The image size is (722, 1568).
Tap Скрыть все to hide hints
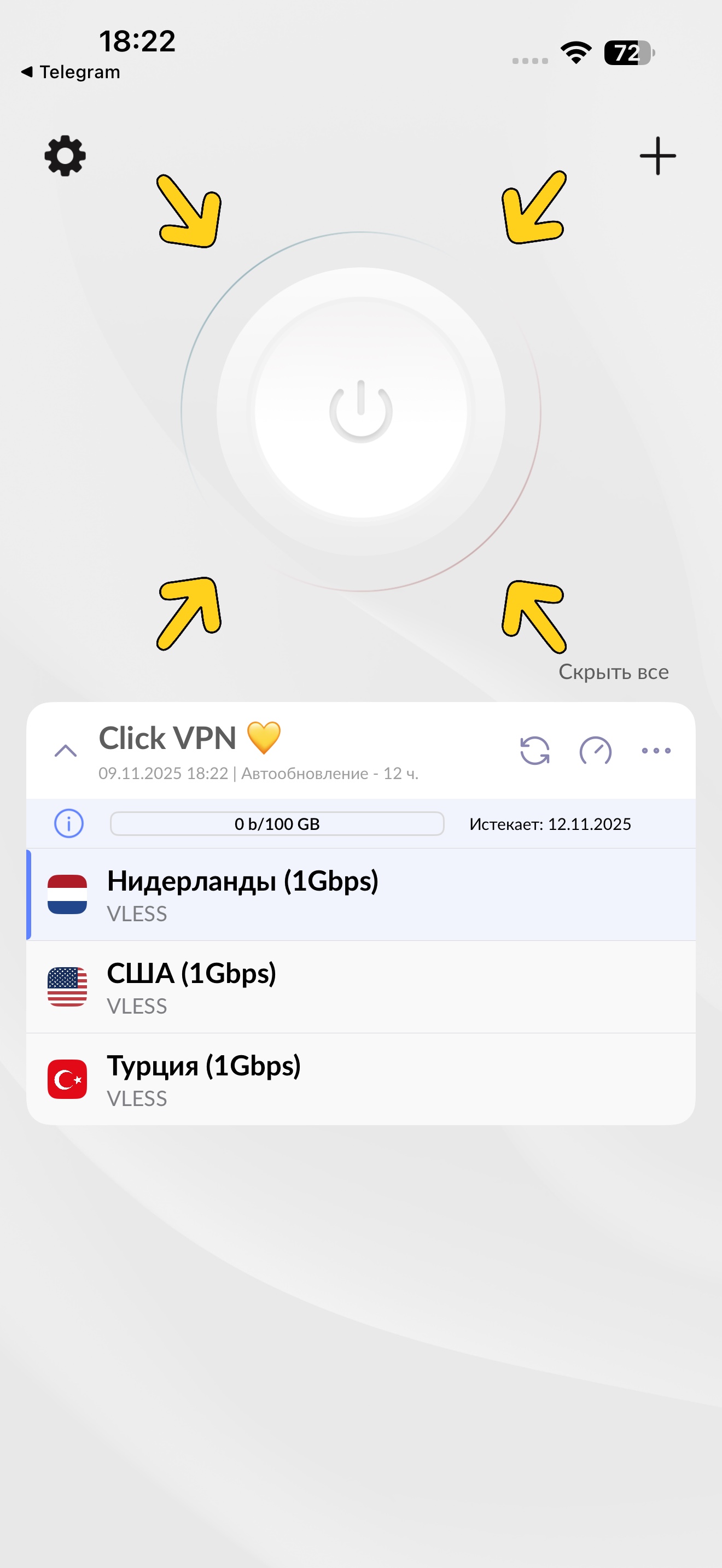click(614, 671)
